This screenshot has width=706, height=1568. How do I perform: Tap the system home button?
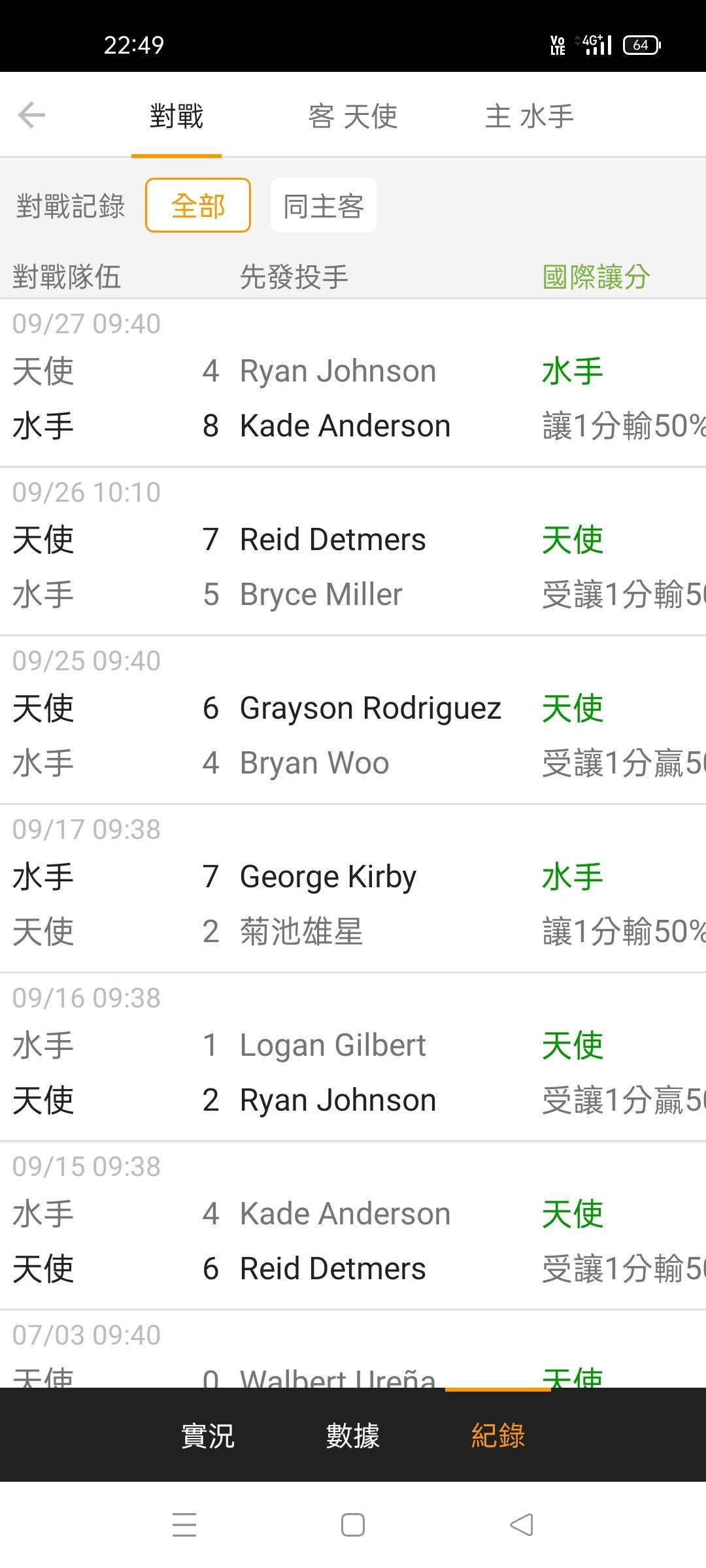[353, 1526]
